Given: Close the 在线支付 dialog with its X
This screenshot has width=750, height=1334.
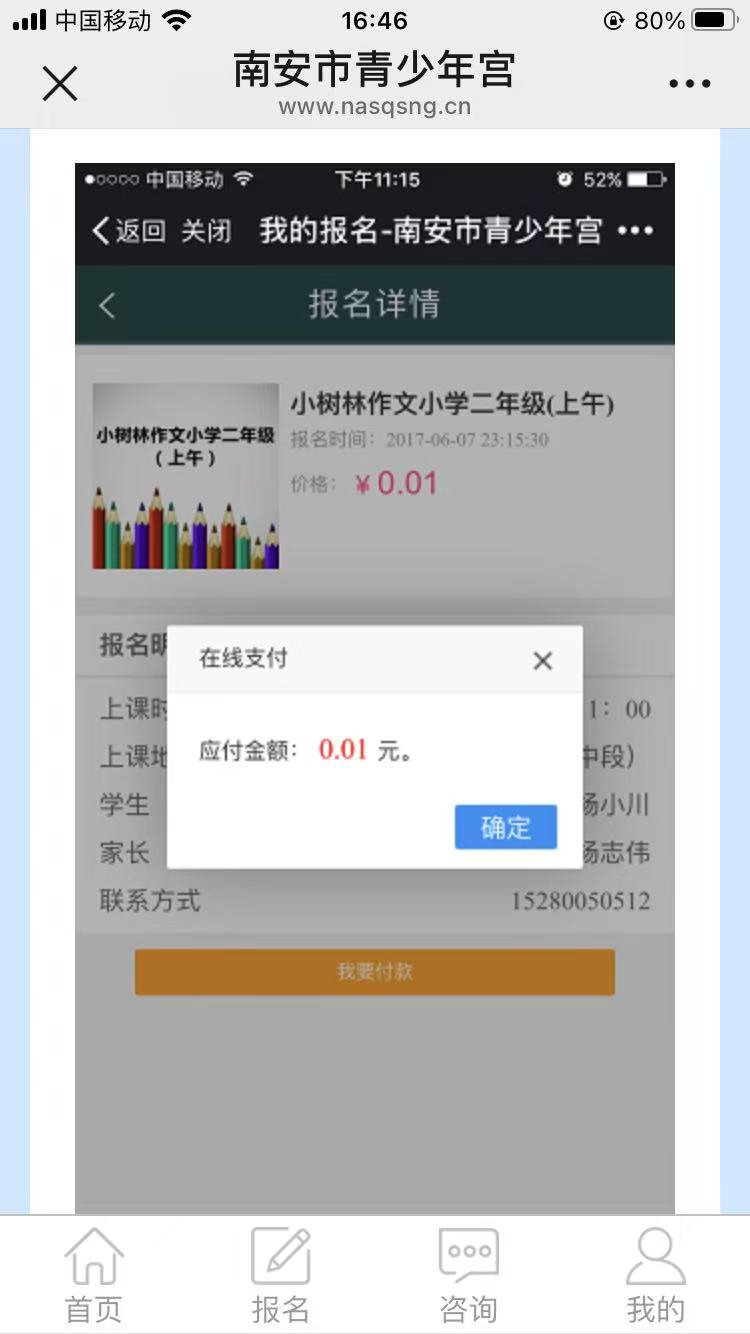Looking at the screenshot, I should coord(542,661).
